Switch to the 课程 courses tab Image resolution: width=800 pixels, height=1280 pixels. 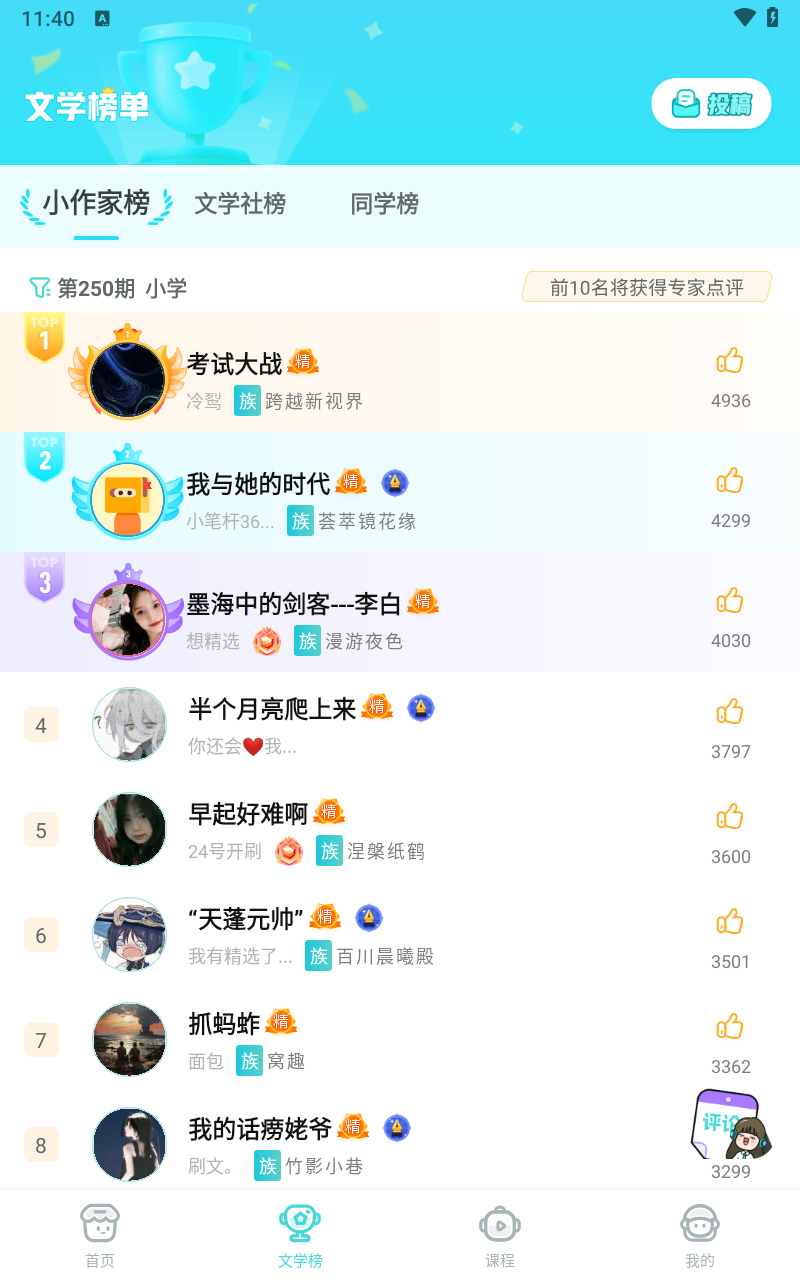pyautogui.click(x=500, y=1235)
